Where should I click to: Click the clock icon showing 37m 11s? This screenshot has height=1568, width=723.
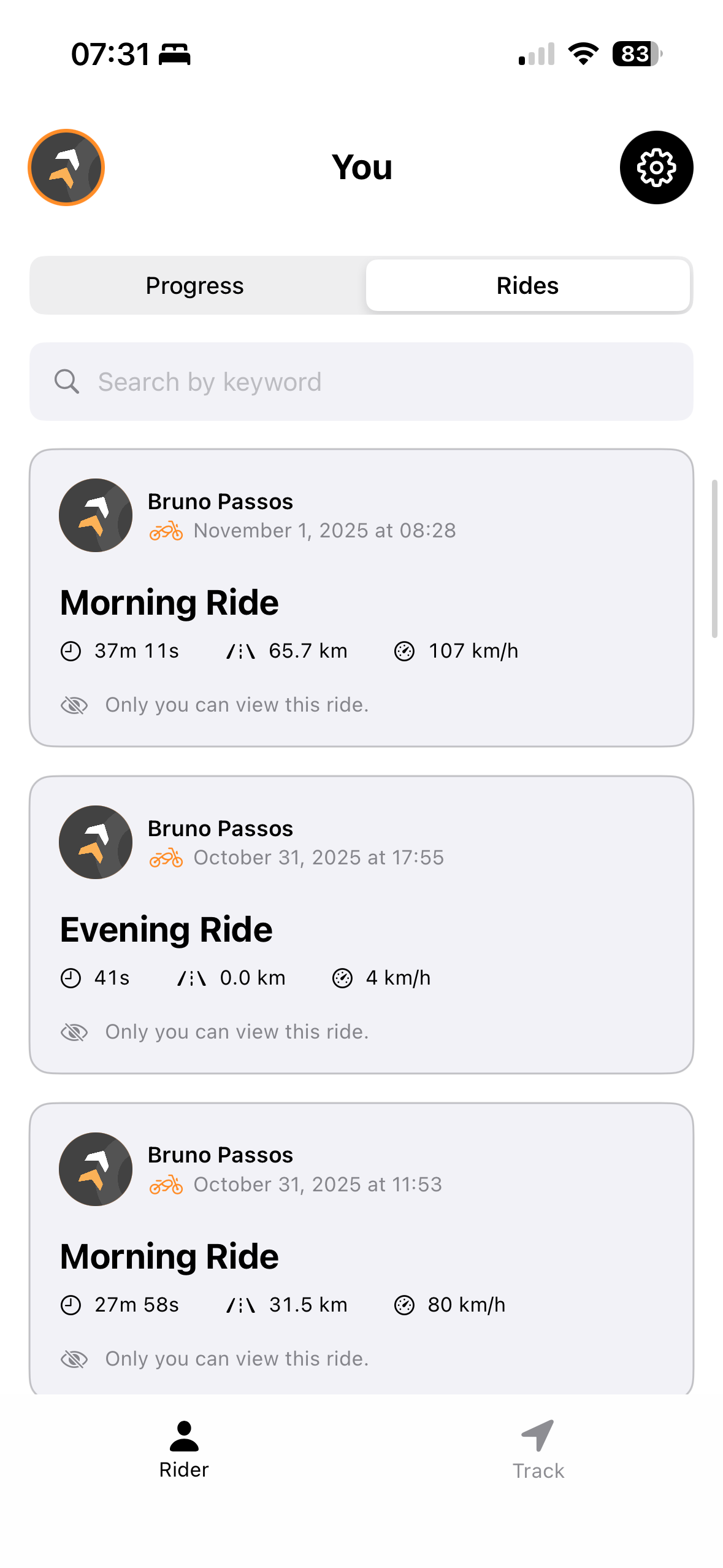(x=69, y=651)
